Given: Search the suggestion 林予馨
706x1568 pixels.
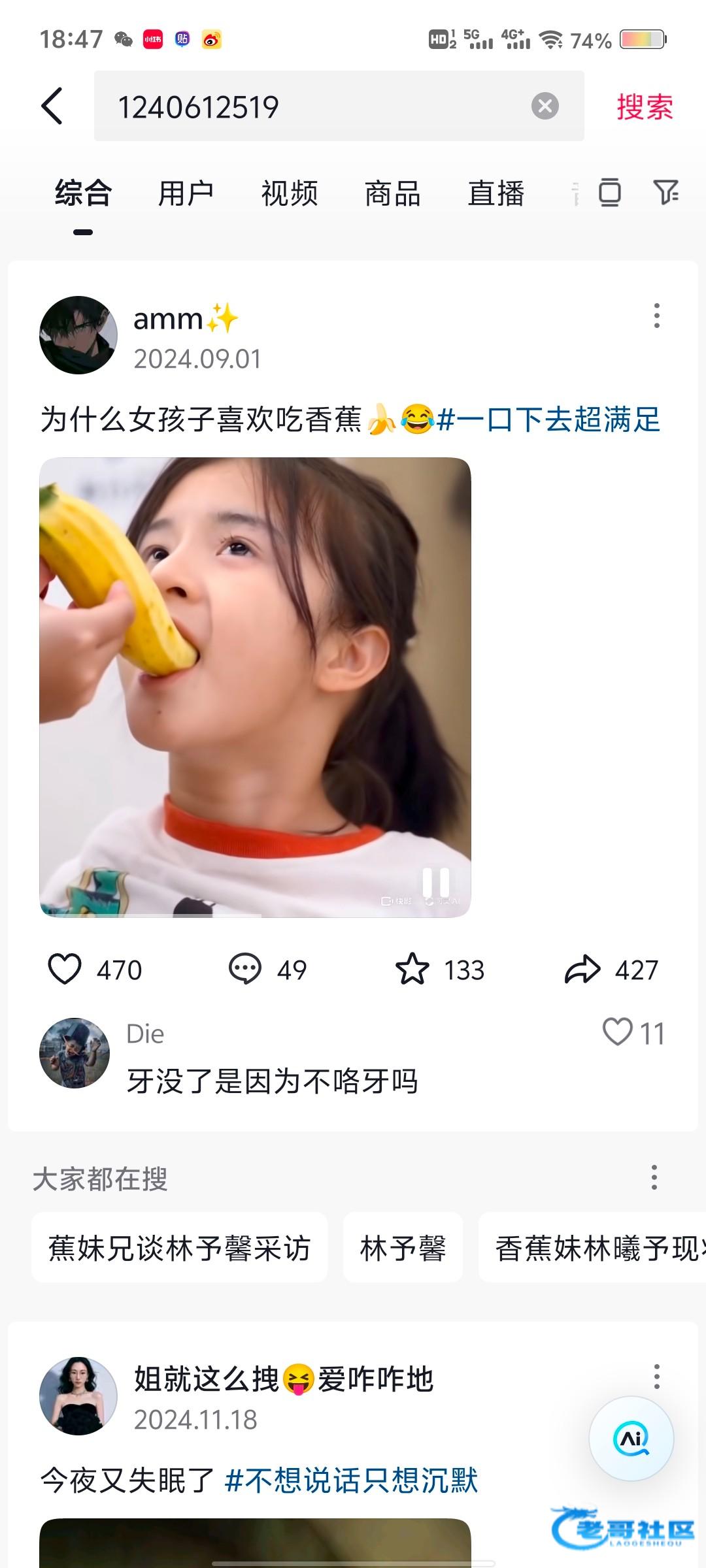Looking at the screenshot, I should pyautogui.click(x=403, y=1249).
